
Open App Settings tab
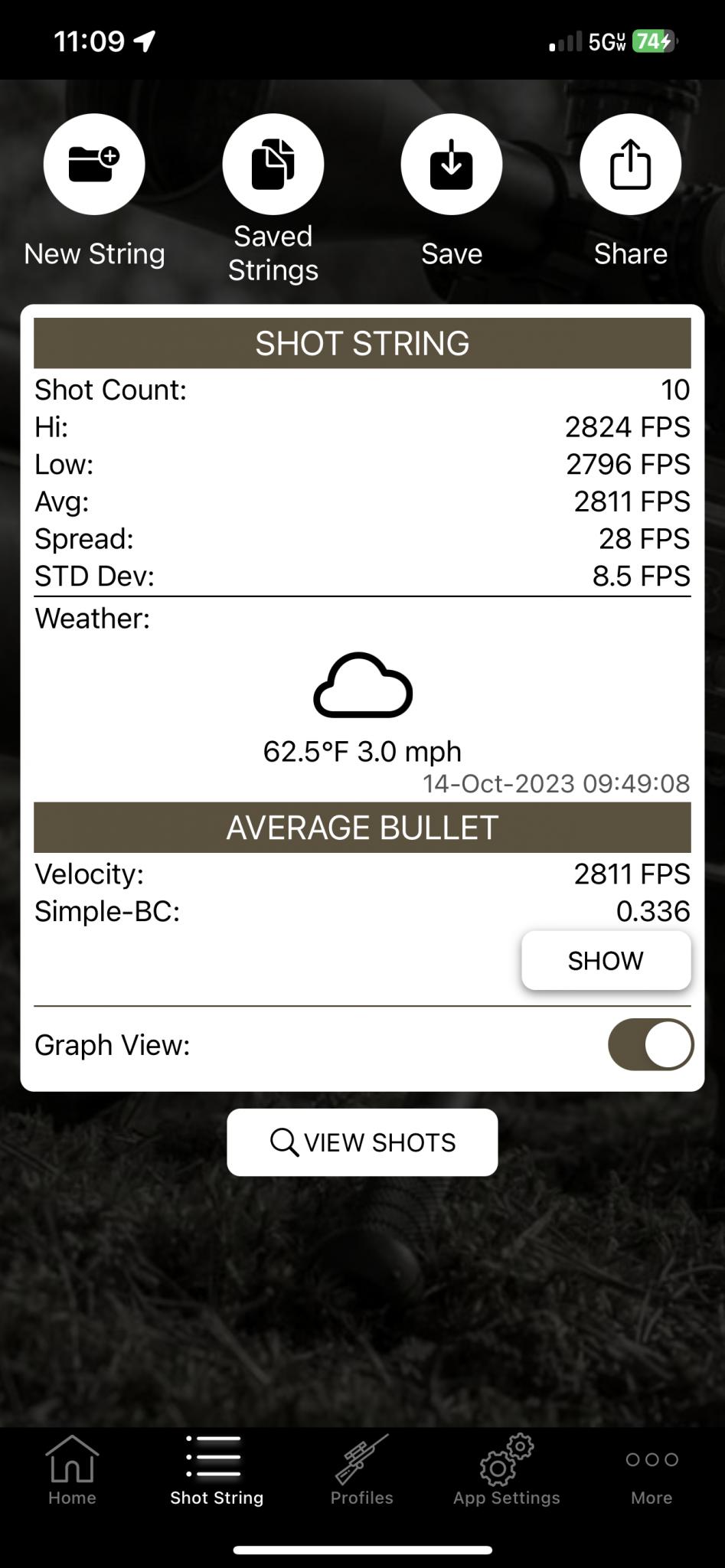click(x=506, y=1470)
